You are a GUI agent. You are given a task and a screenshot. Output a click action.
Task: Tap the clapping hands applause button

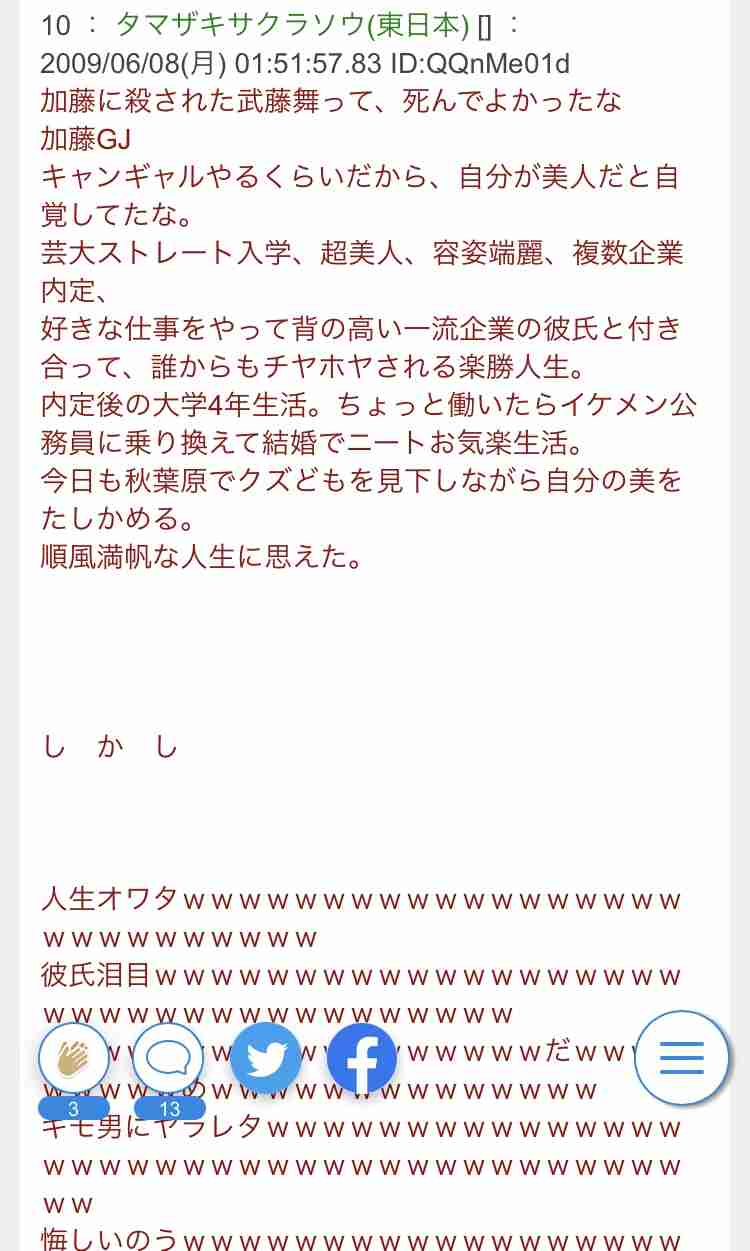coord(73,1058)
